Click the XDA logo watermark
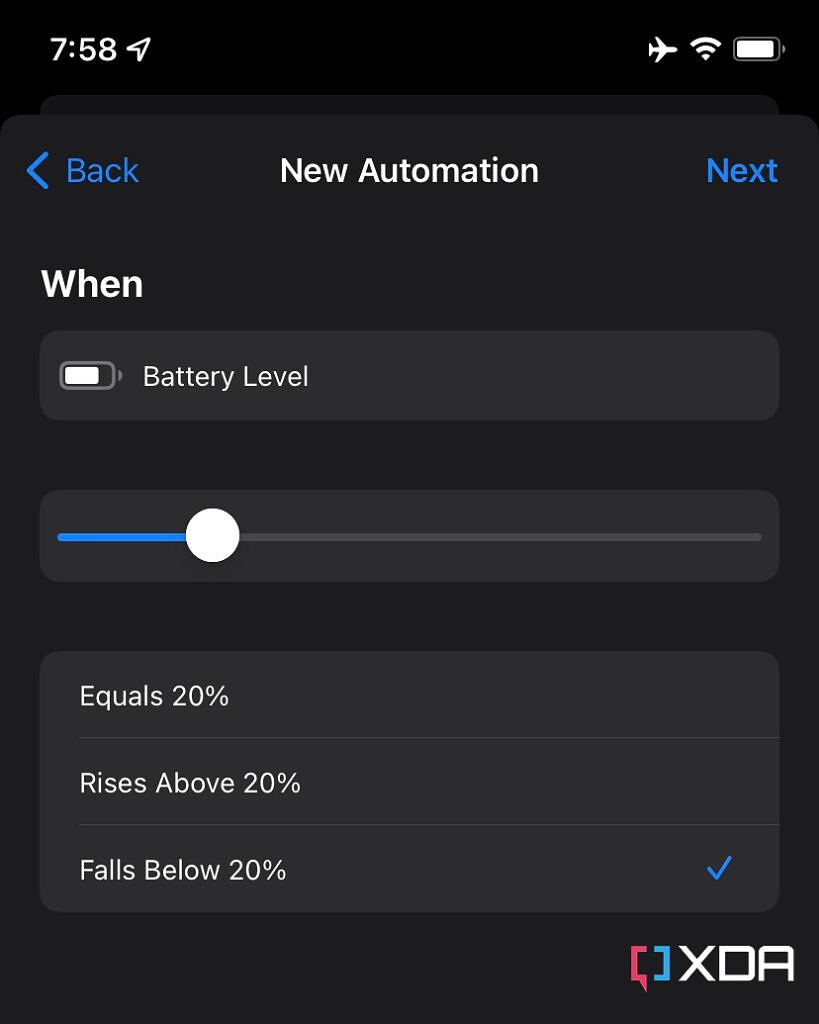819x1024 pixels. click(710, 963)
